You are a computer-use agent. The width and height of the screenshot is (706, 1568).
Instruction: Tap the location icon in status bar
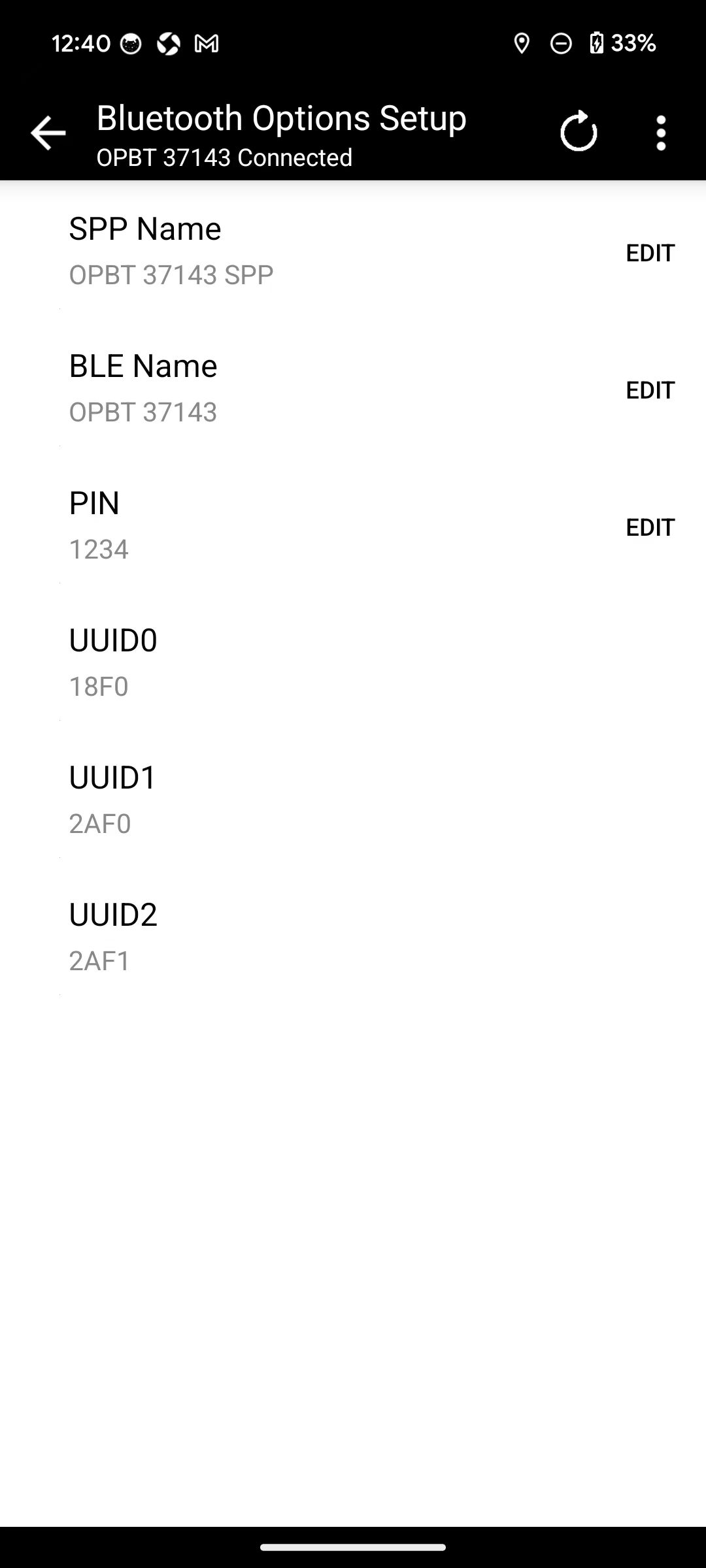coord(522,43)
